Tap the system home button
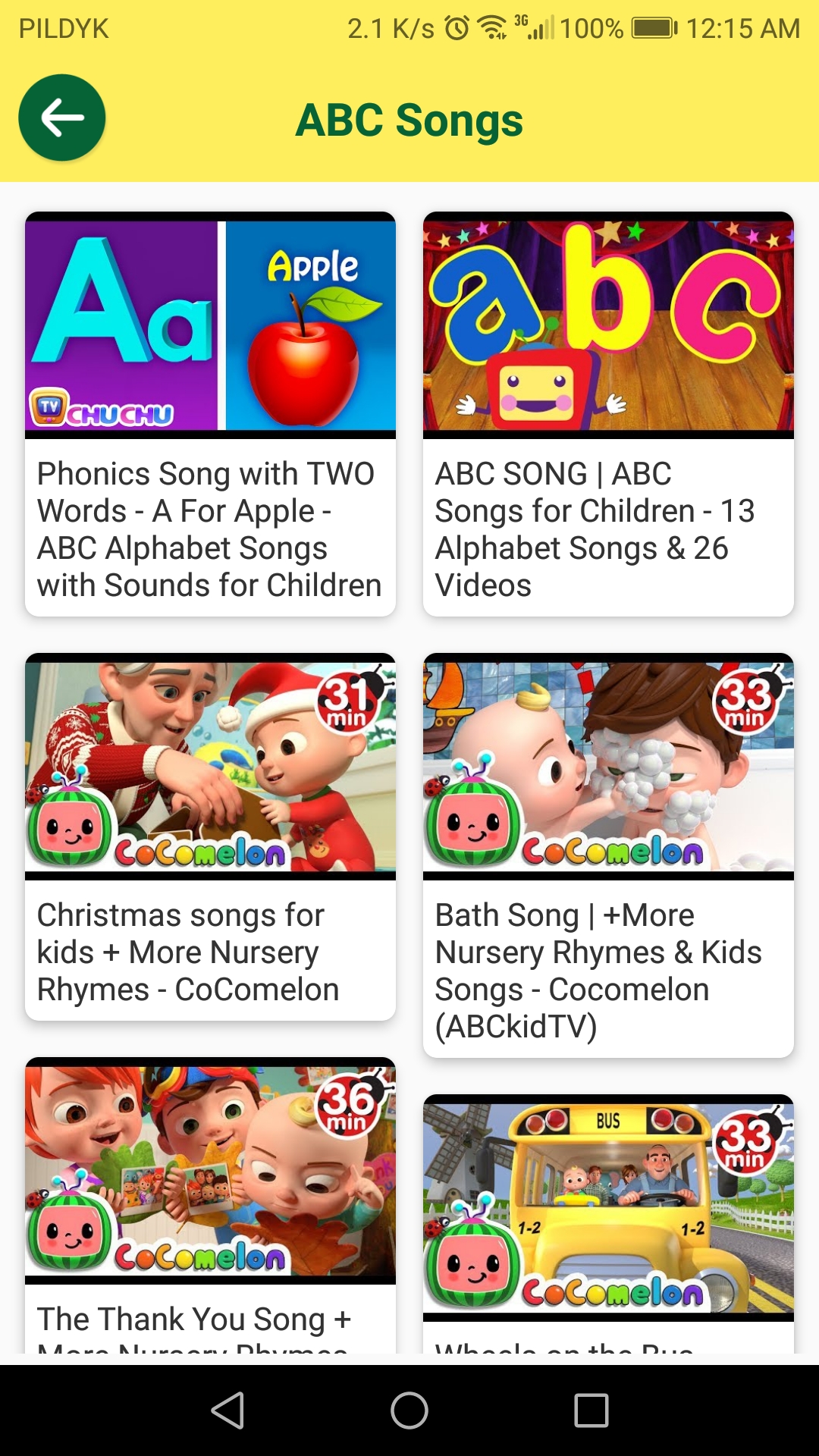The image size is (819, 1456). (409, 1410)
